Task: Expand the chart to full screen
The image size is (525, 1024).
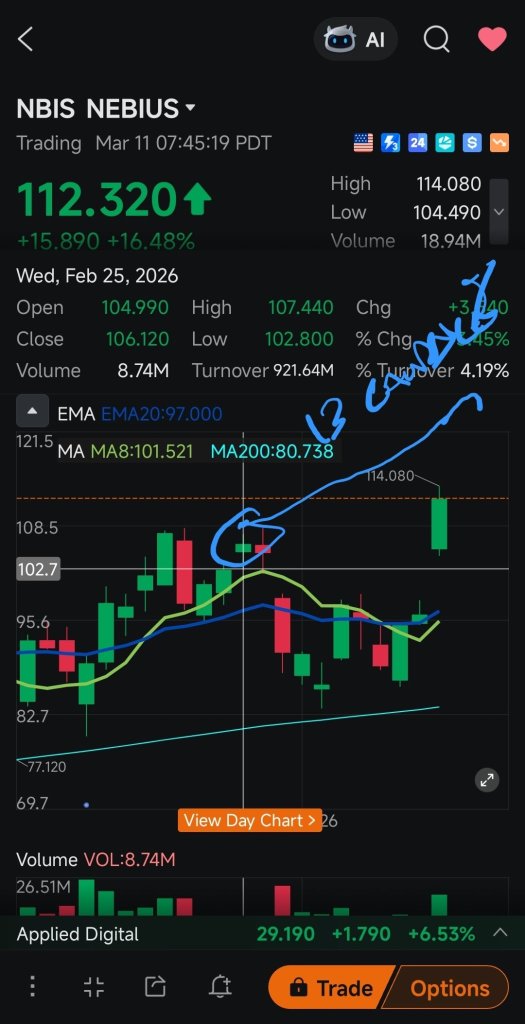Action: pyautogui.click(x=487, y=780)
